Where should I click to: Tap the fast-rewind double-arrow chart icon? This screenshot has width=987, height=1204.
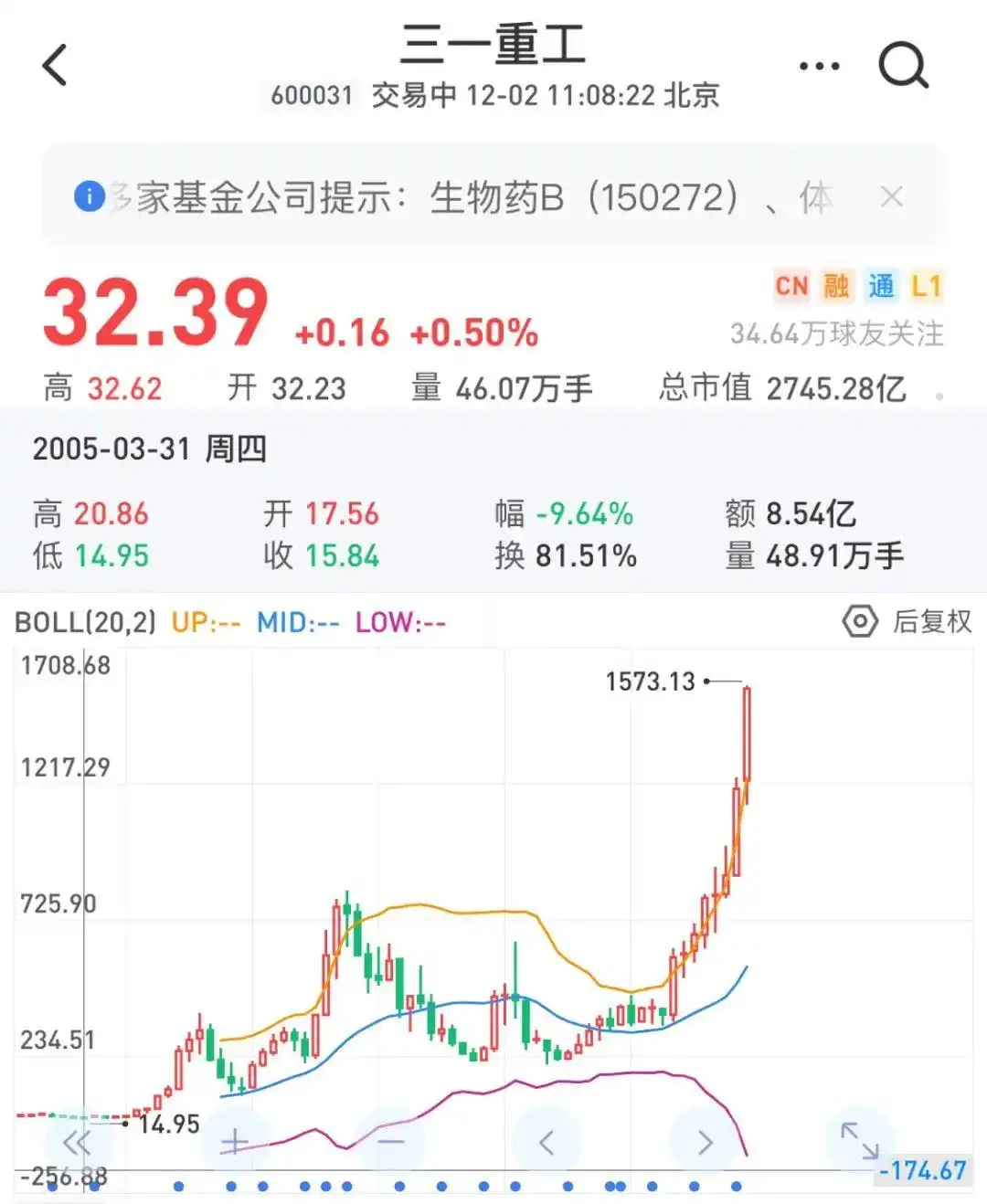pyautogui.click(x=77, y=1141)
